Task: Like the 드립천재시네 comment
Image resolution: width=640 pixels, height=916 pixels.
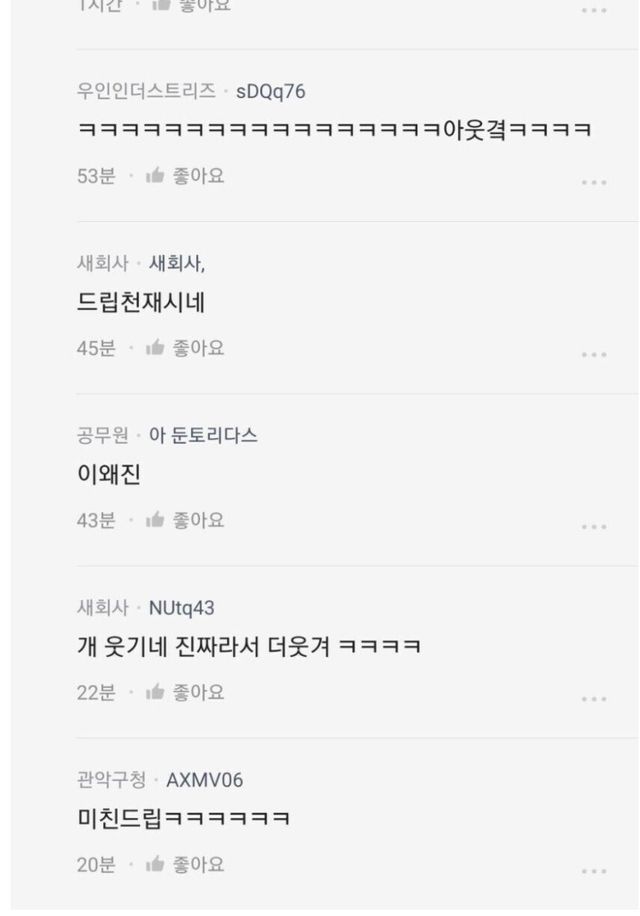Action: [x=186, y=348]
